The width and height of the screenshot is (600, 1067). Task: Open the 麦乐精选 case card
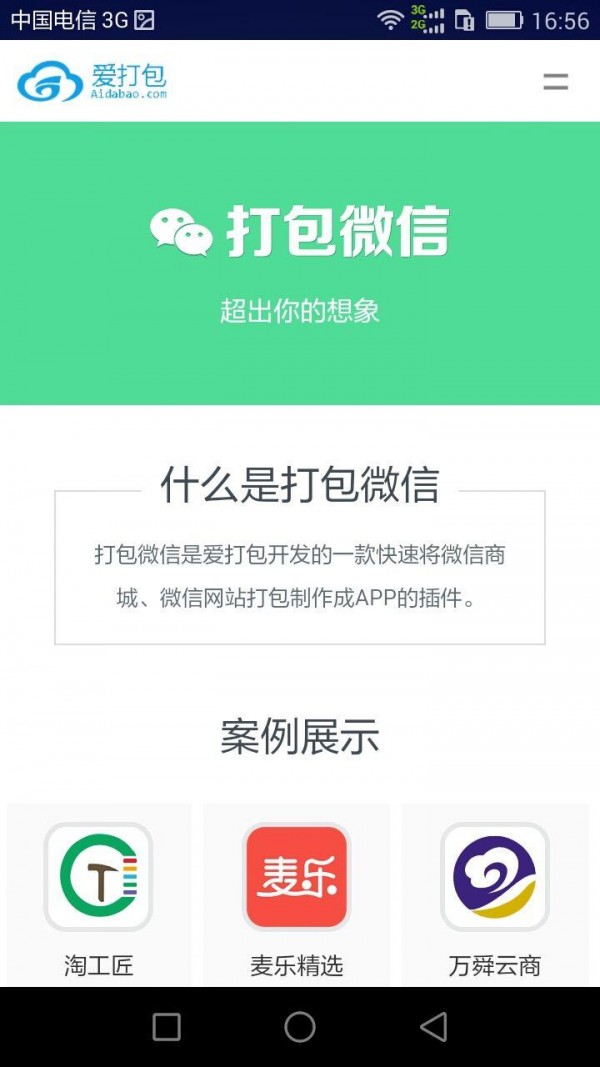(x=296, y=895)
